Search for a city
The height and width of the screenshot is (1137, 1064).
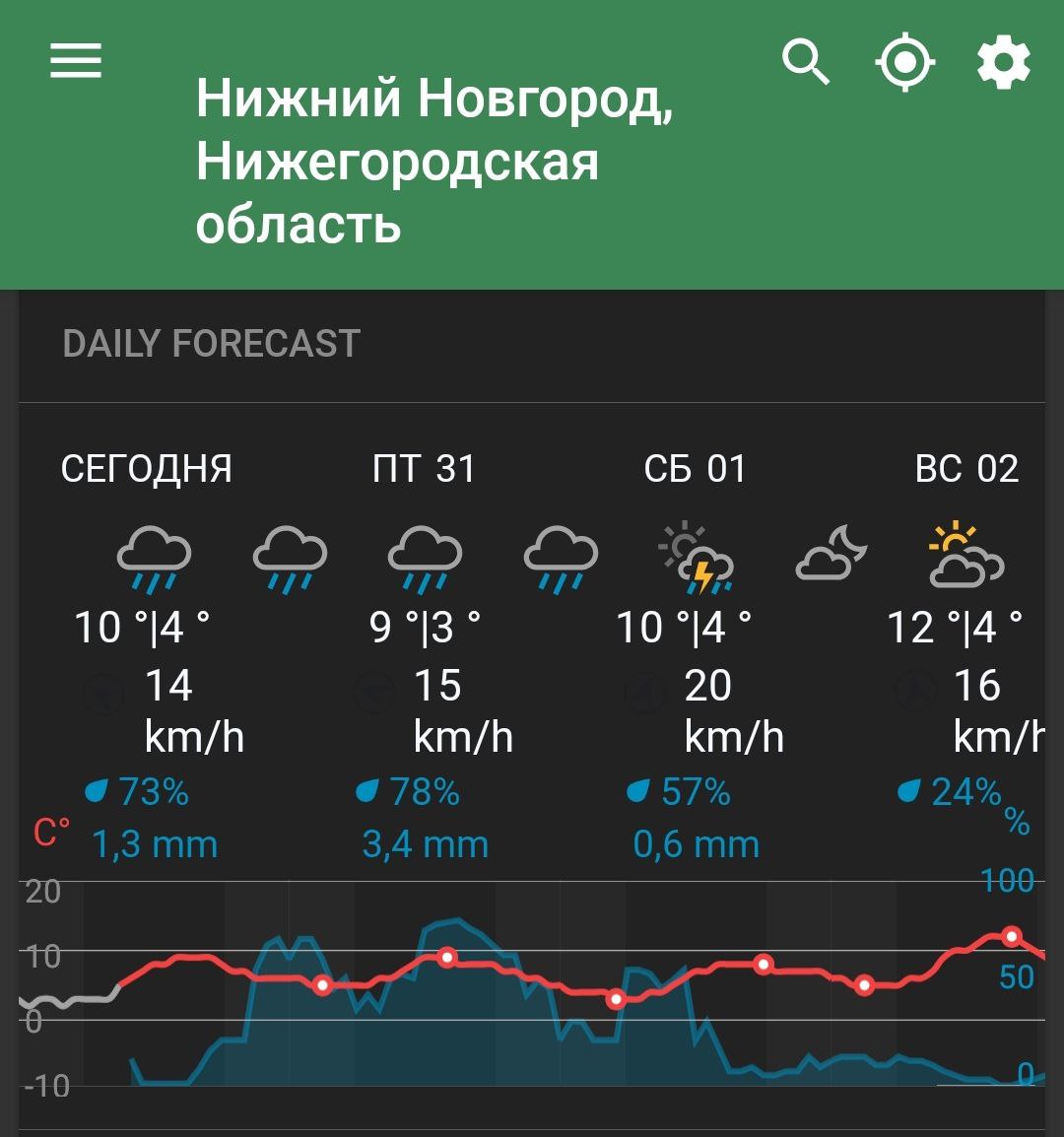click(x=806, y=62)
